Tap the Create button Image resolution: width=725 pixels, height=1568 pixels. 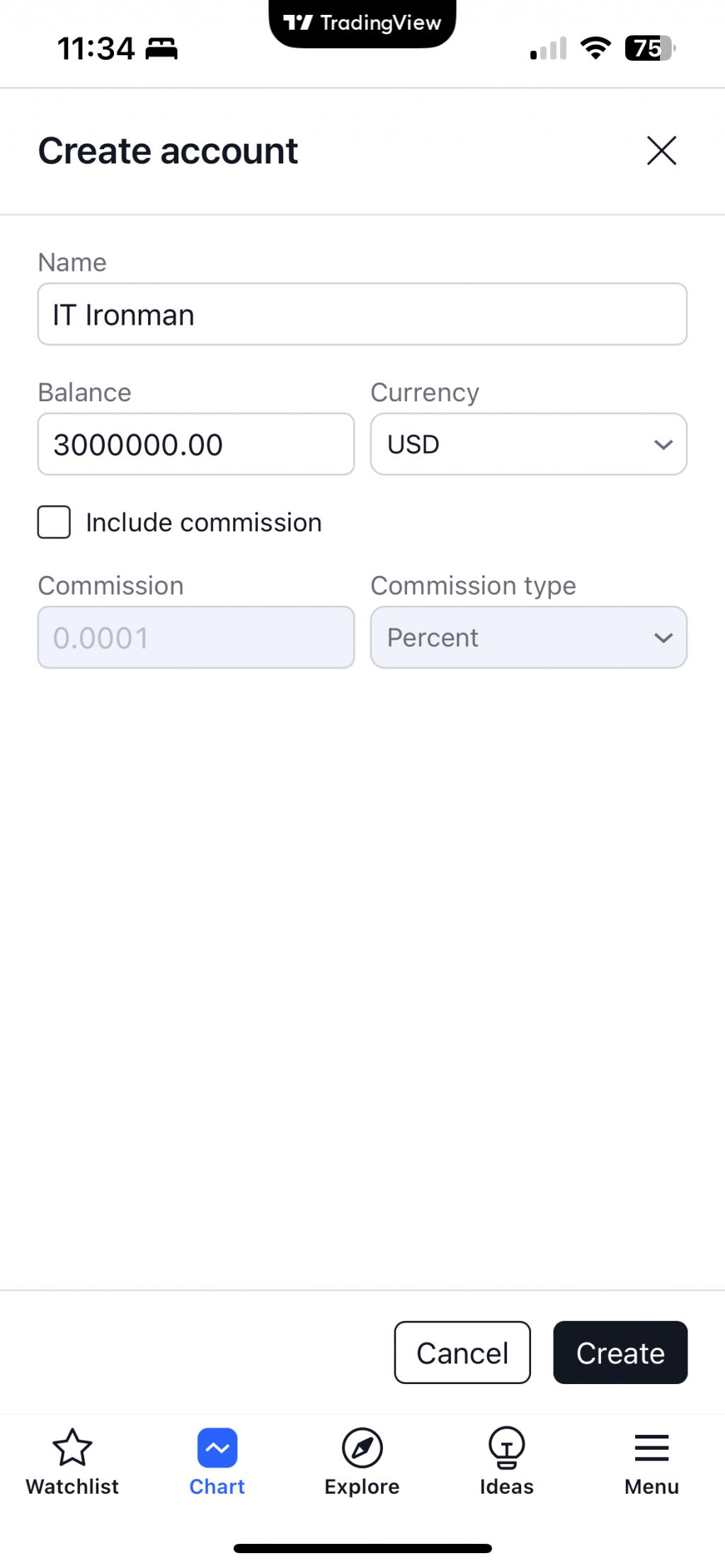620,1352
